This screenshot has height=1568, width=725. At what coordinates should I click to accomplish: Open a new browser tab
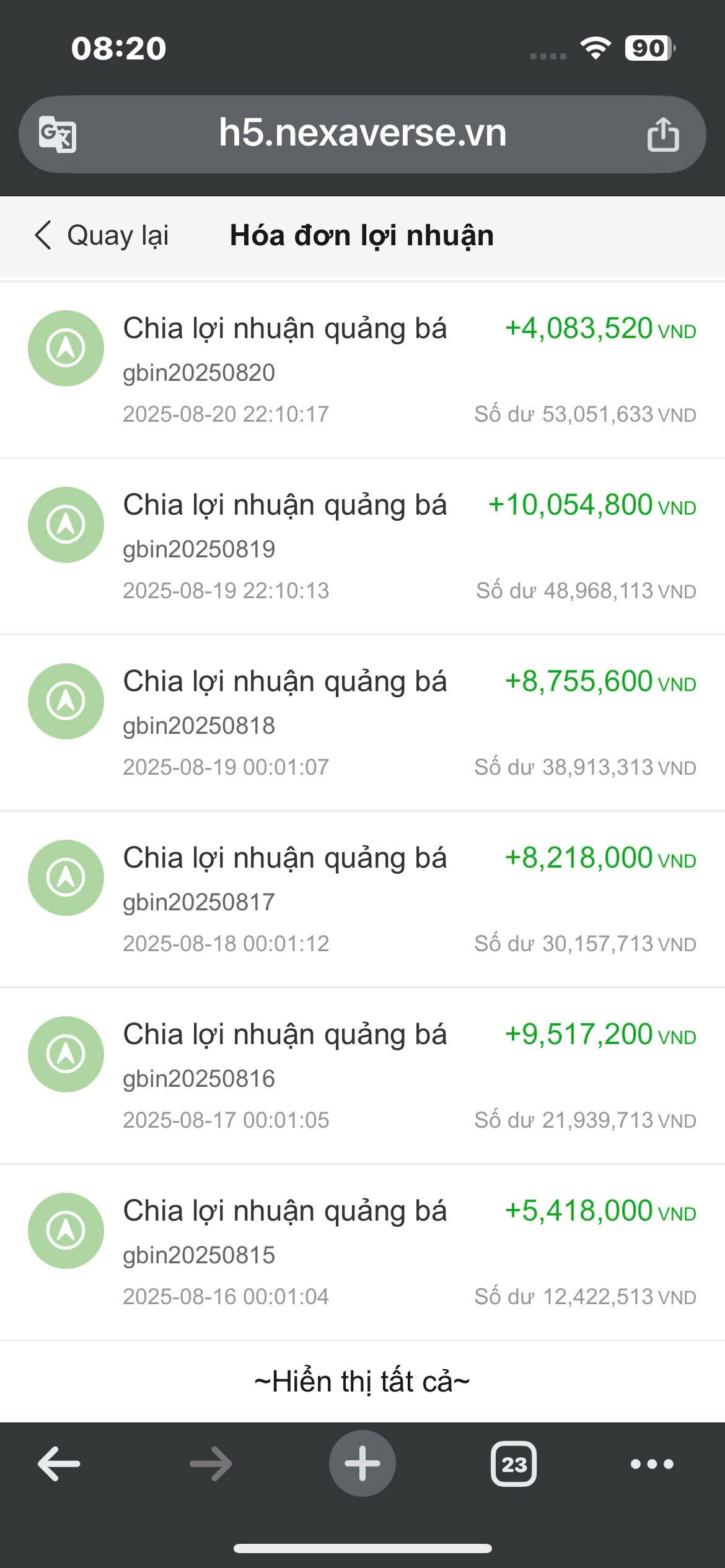(362, 1464)
